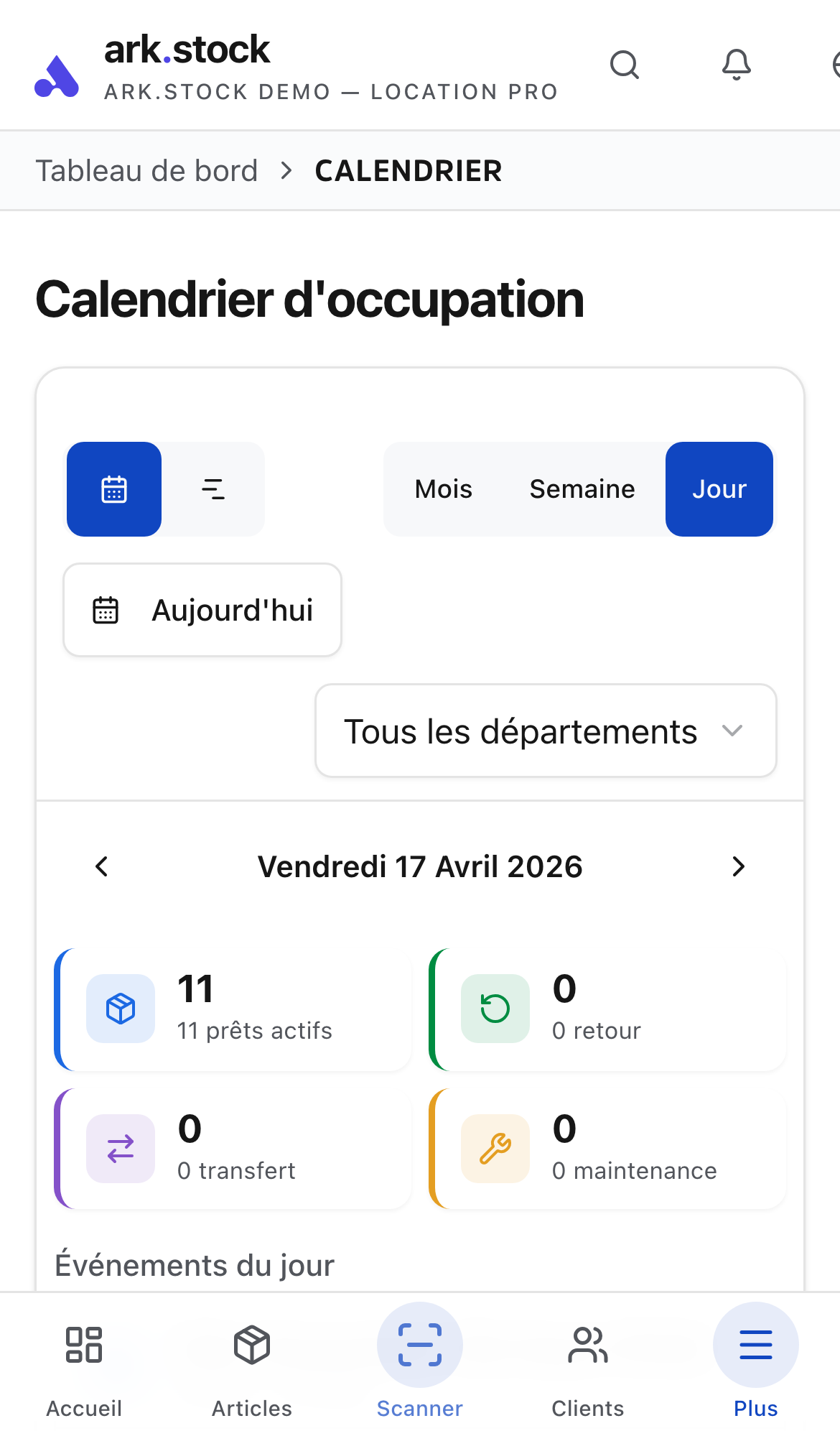Toggle the Mois view option
The image size is (840, 1431).
(442, 489)
